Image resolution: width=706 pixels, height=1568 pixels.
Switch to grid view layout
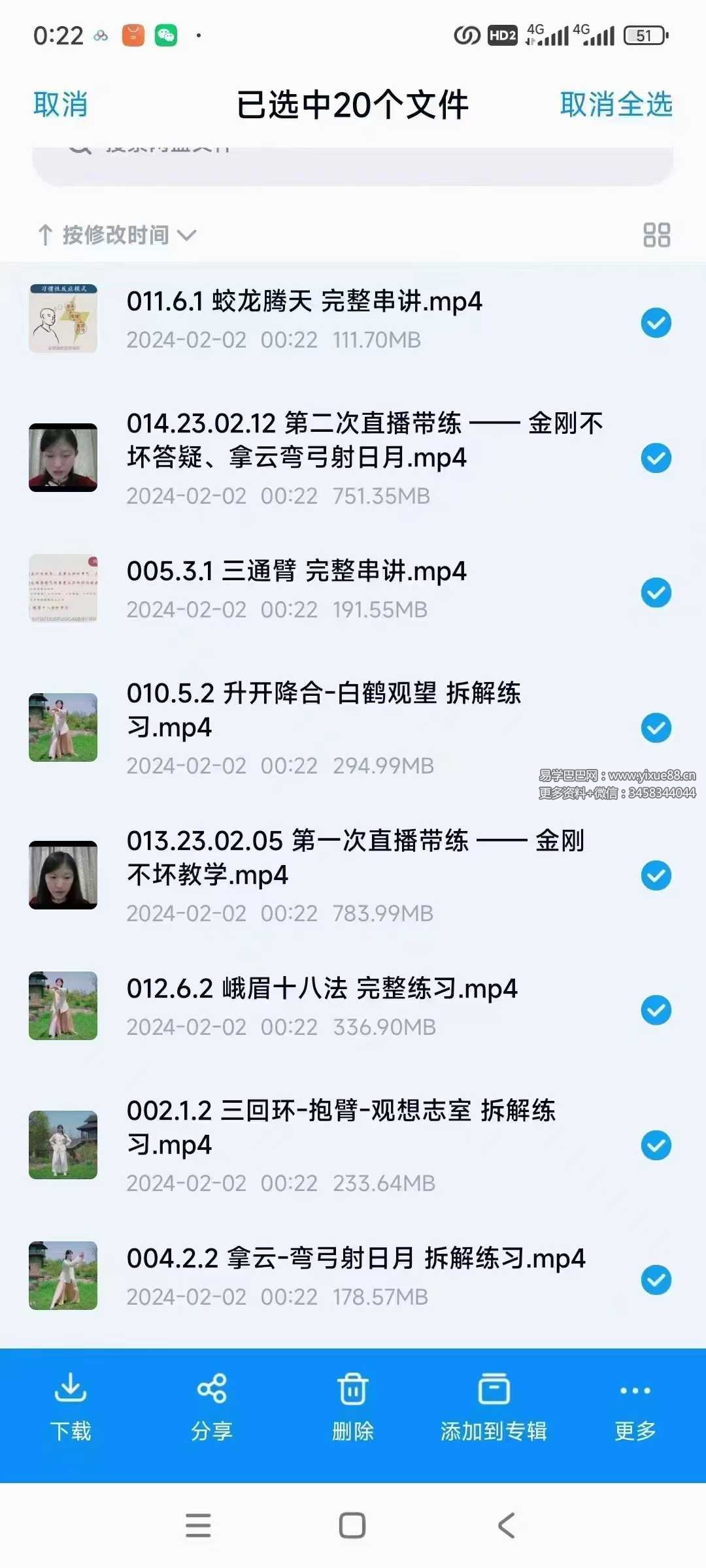(x=656, y=235)
